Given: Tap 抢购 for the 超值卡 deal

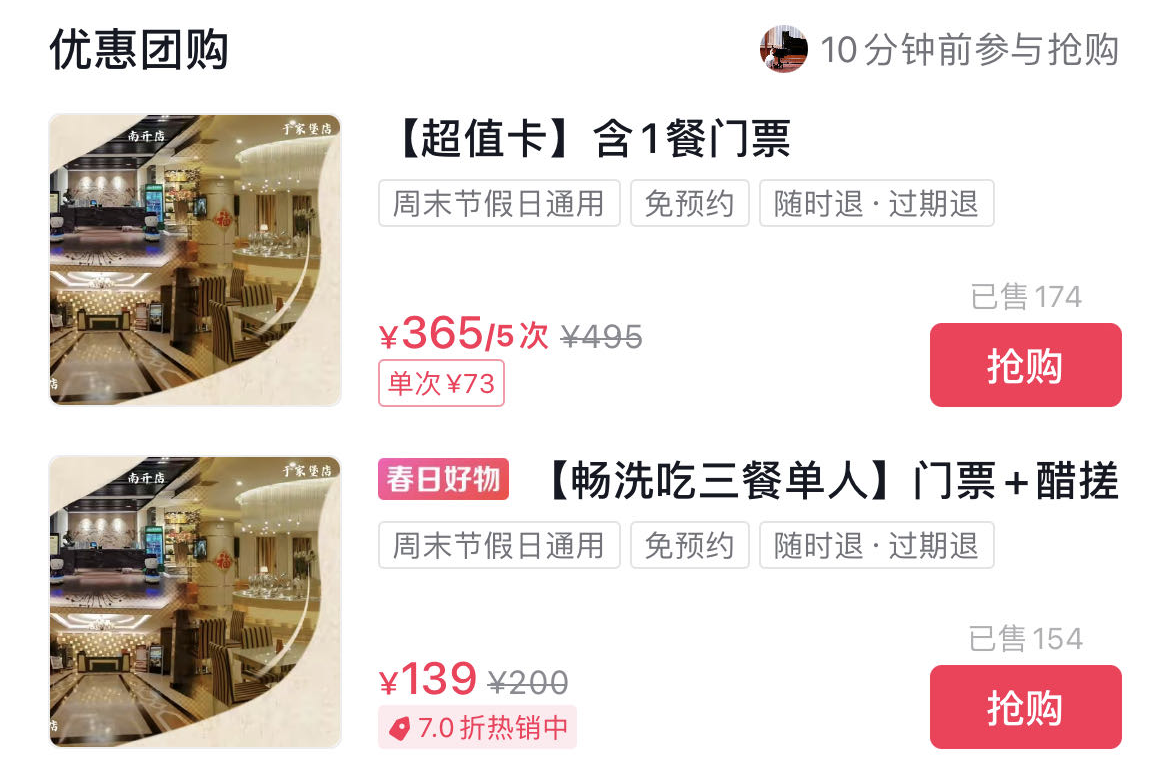Looking at the screenshot, I should point(1025,365).
